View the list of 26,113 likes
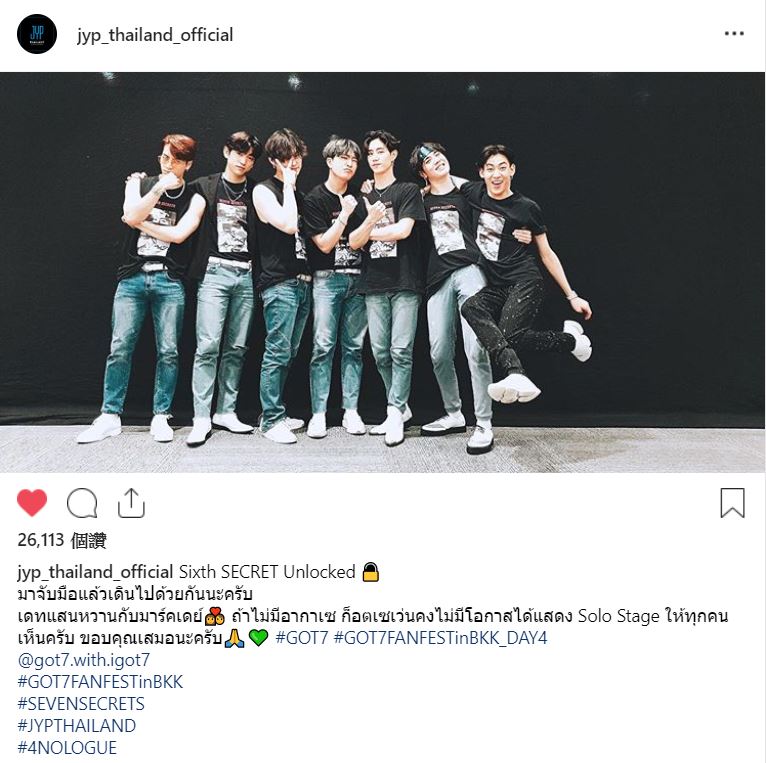The image size is (766, 763). coord(61,540)
